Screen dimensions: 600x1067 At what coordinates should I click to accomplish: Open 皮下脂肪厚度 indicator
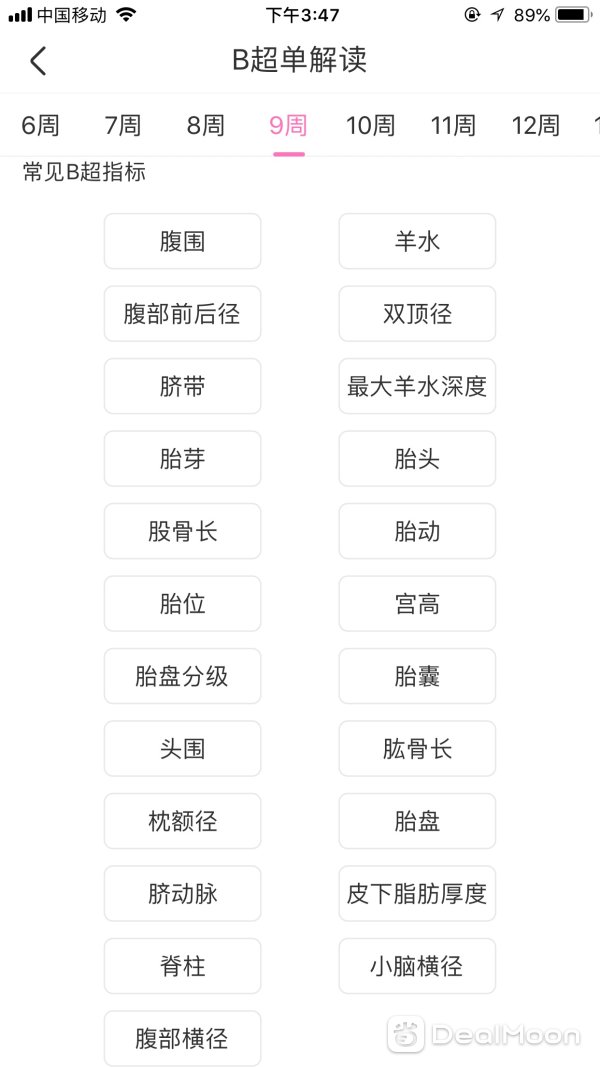[x=417, y=893]
